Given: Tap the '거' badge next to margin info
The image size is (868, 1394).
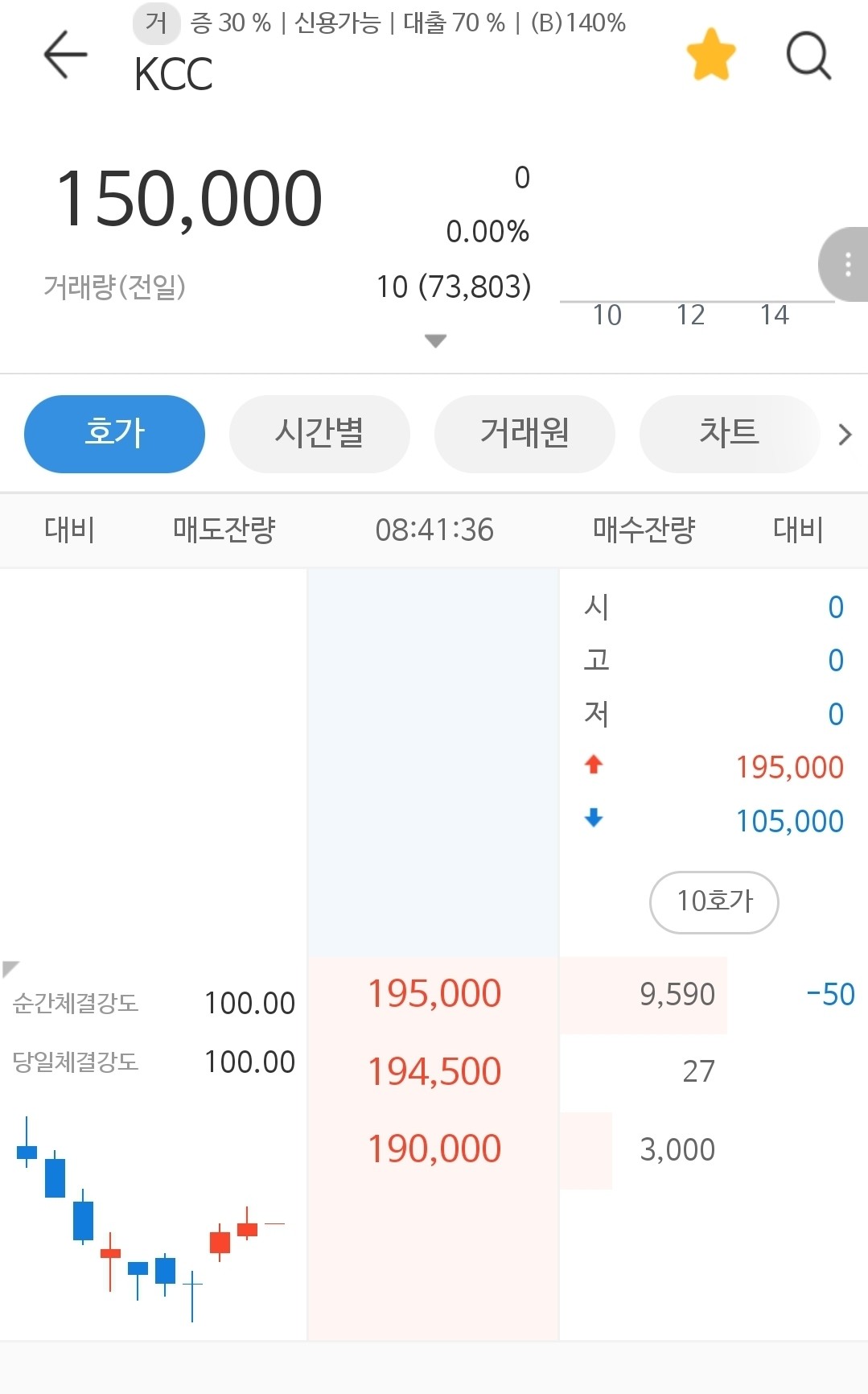Looking at the screenshot, I should click(x=156, y=23).
